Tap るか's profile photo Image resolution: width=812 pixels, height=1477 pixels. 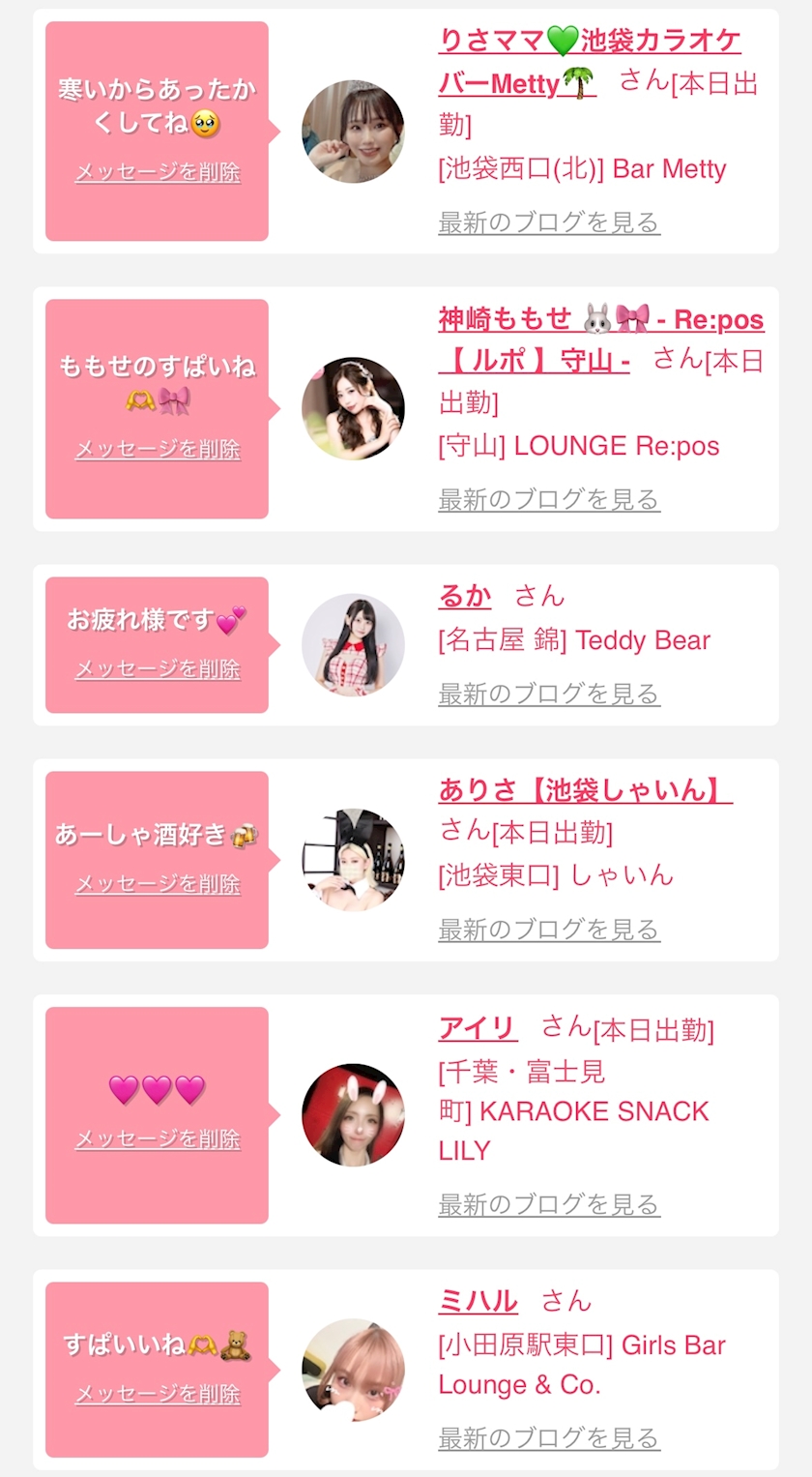pyautogui.click(x=353, y=645)
